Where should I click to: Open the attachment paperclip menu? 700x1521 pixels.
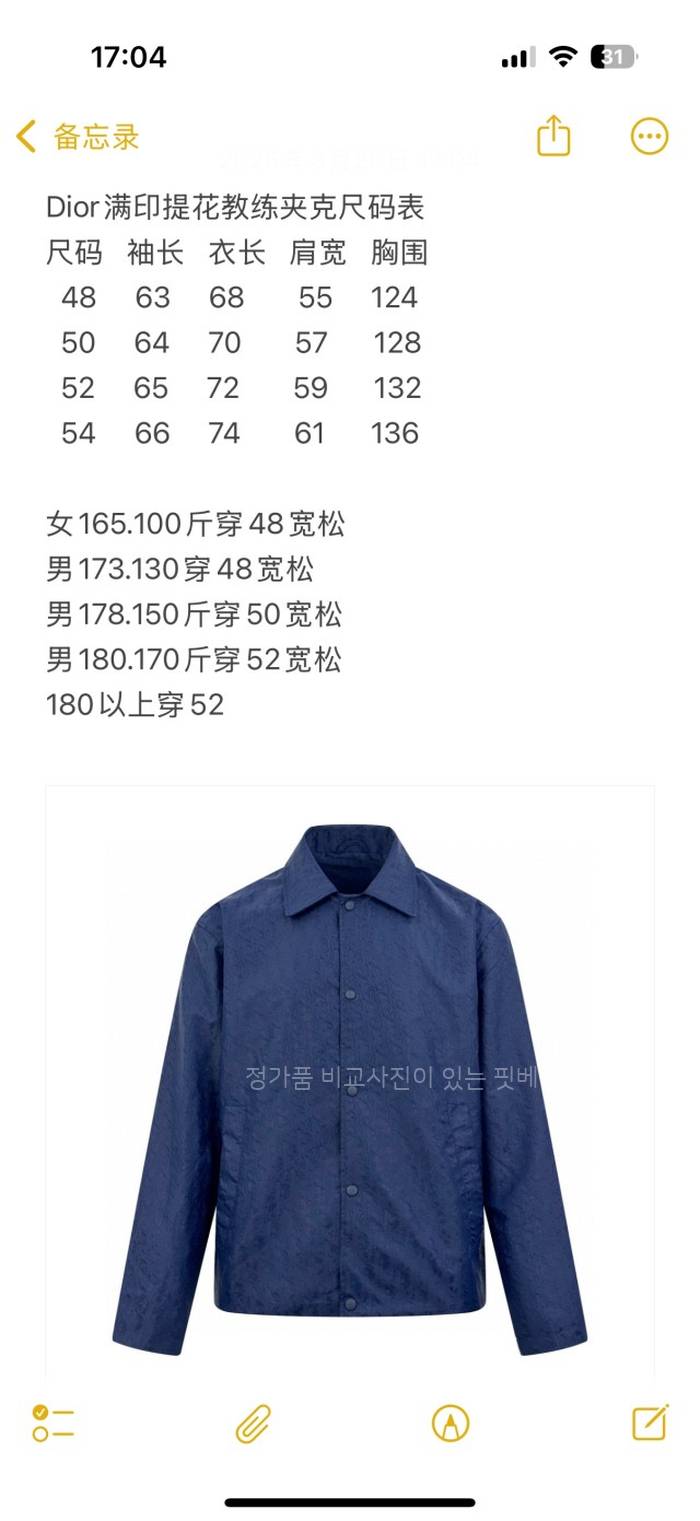pyautogui.click(x=253, y=1422)
